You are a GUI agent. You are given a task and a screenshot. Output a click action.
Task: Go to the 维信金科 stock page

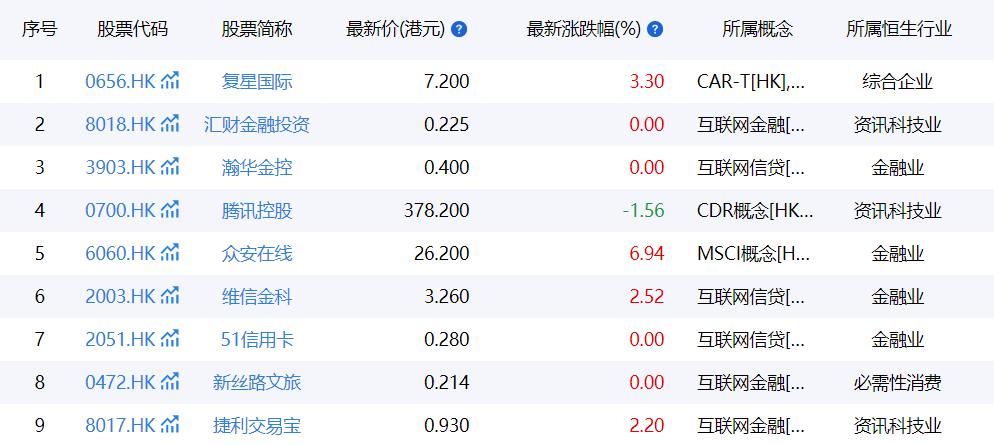257,296
